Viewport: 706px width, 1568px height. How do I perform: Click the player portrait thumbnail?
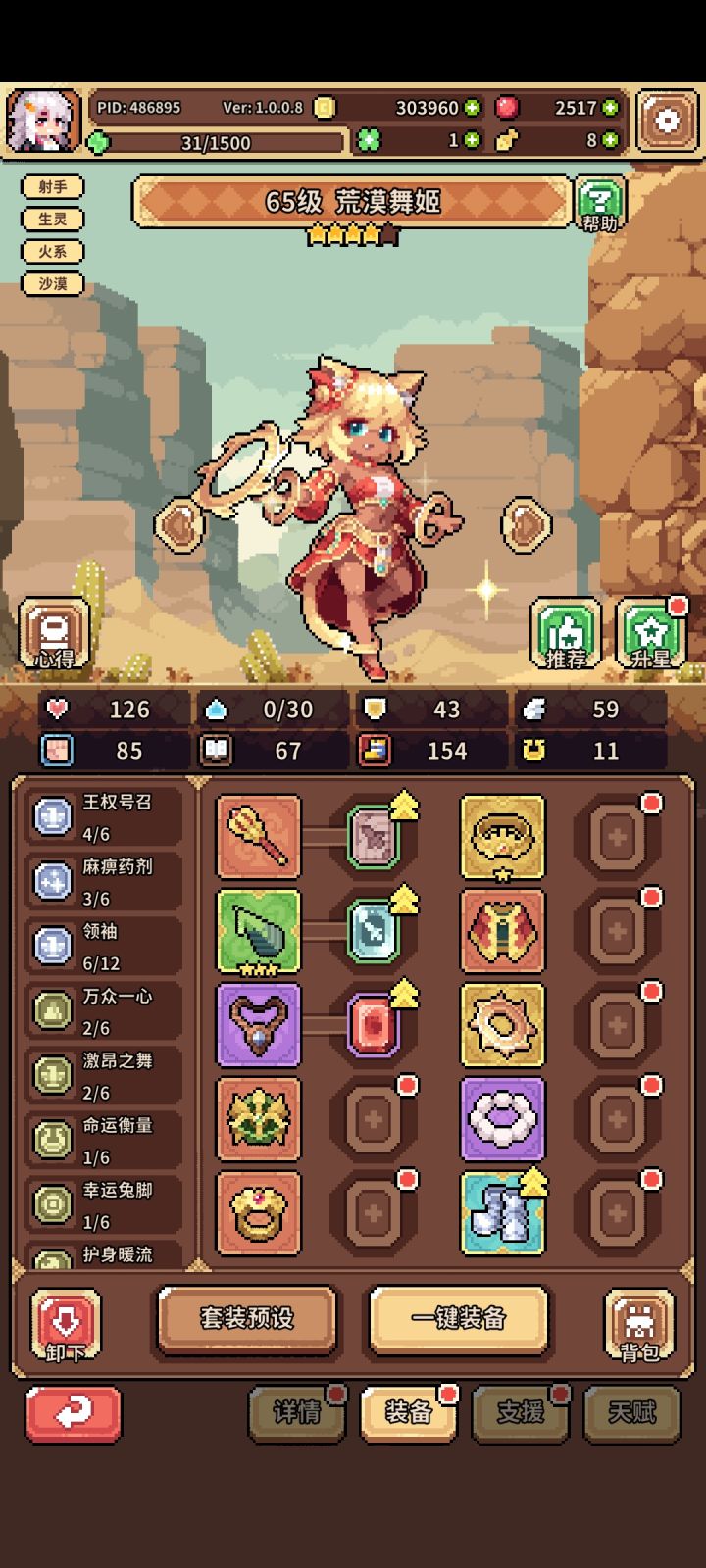(x=44, y=120)
